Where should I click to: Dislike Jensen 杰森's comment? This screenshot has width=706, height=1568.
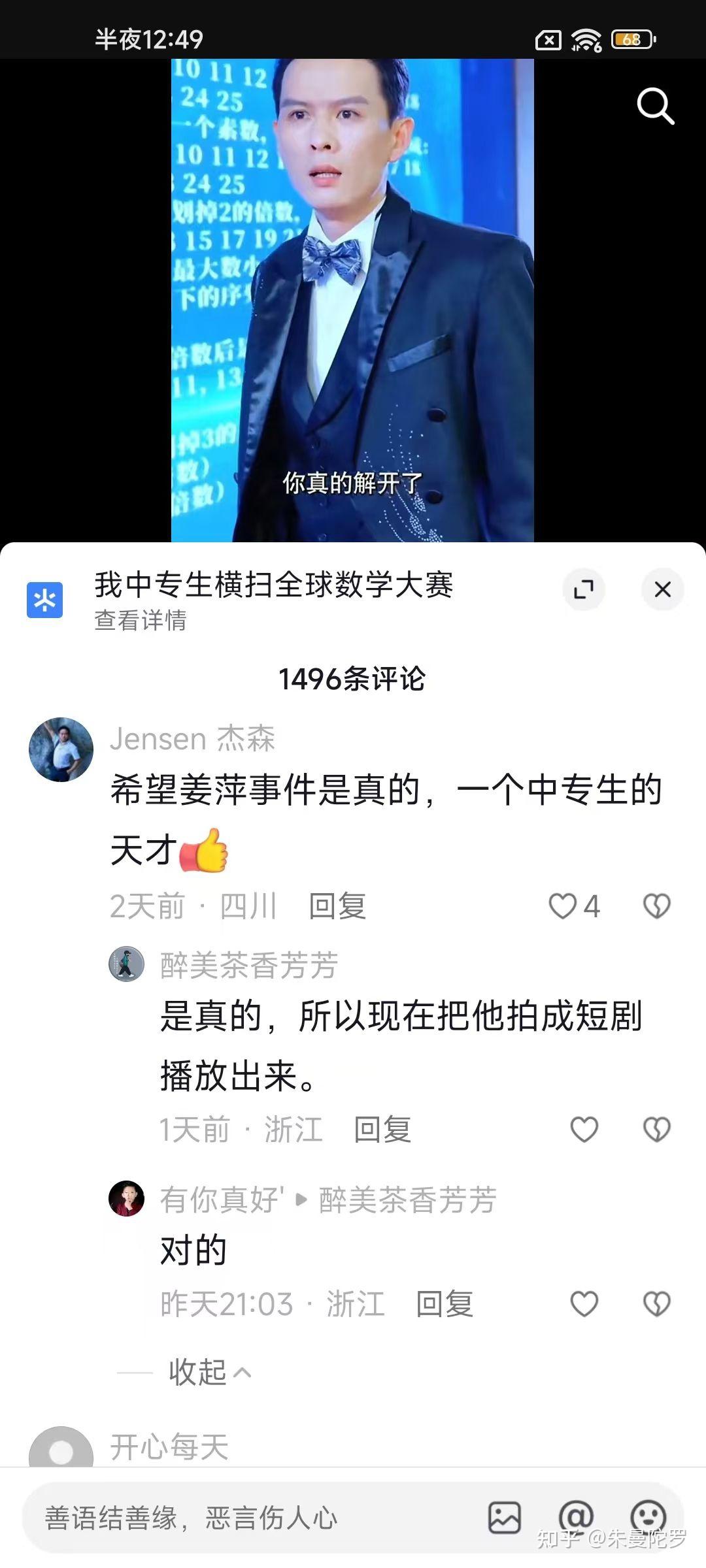pyautogui.click(x=657, y=906)
